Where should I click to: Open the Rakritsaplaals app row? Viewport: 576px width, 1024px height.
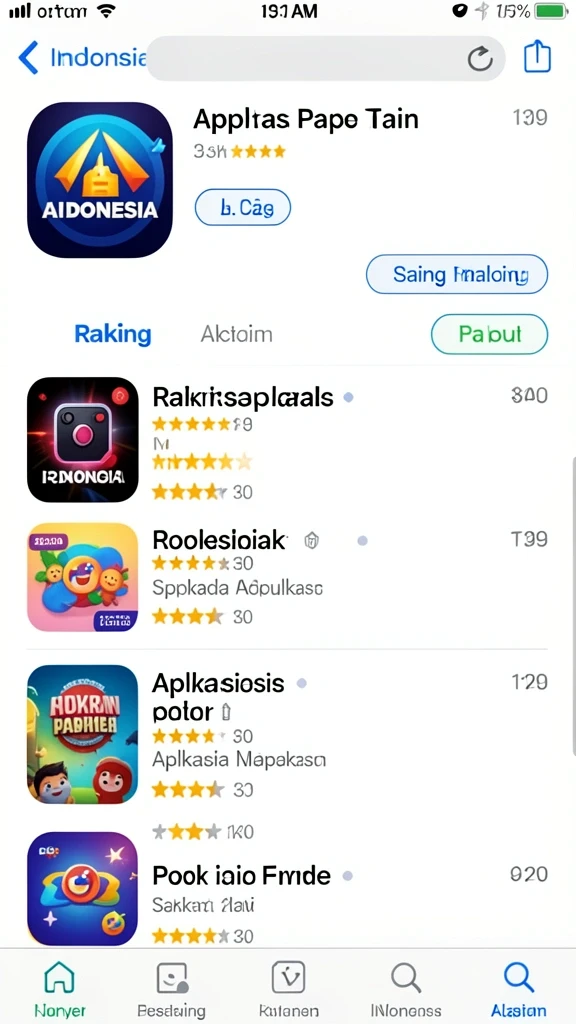pos(287,439)
